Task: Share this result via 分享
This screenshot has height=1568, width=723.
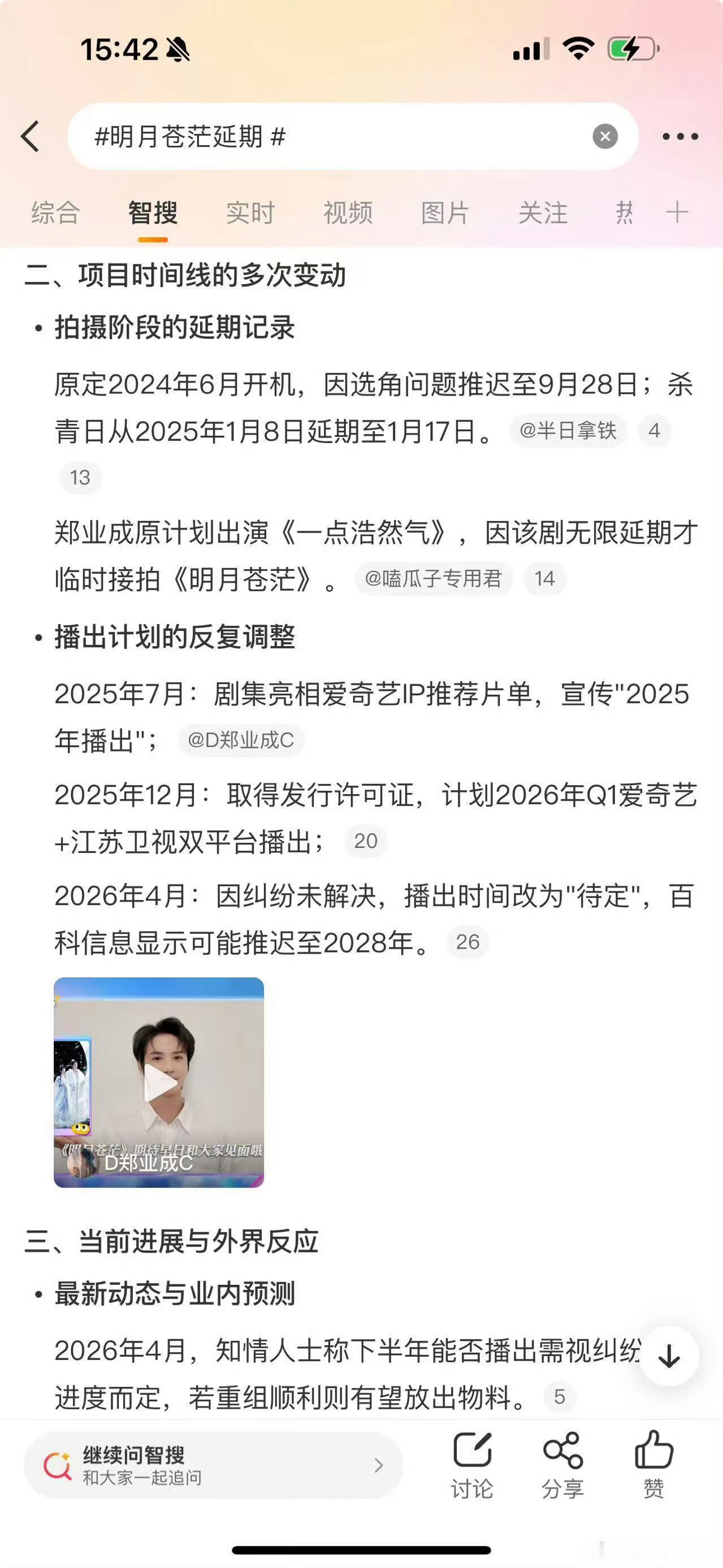Action: pyautogui.click(x=563, y=1465)
